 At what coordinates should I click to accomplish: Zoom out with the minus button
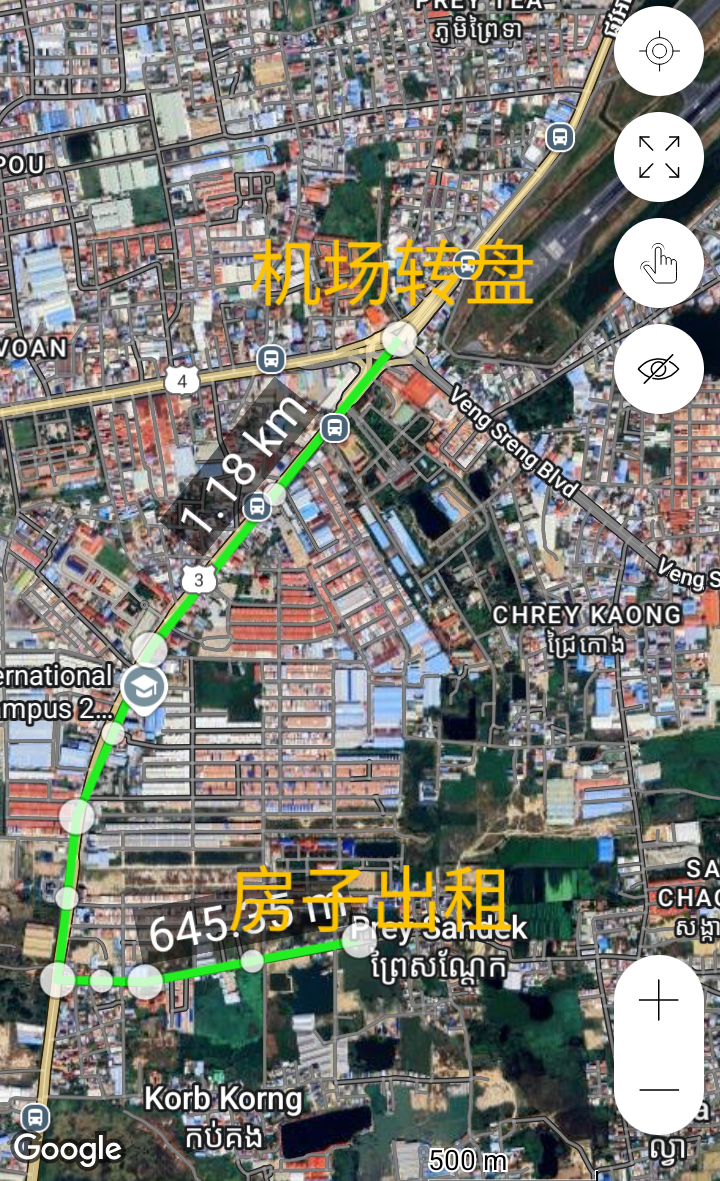pyautogui.click(x=659, y=1089)
